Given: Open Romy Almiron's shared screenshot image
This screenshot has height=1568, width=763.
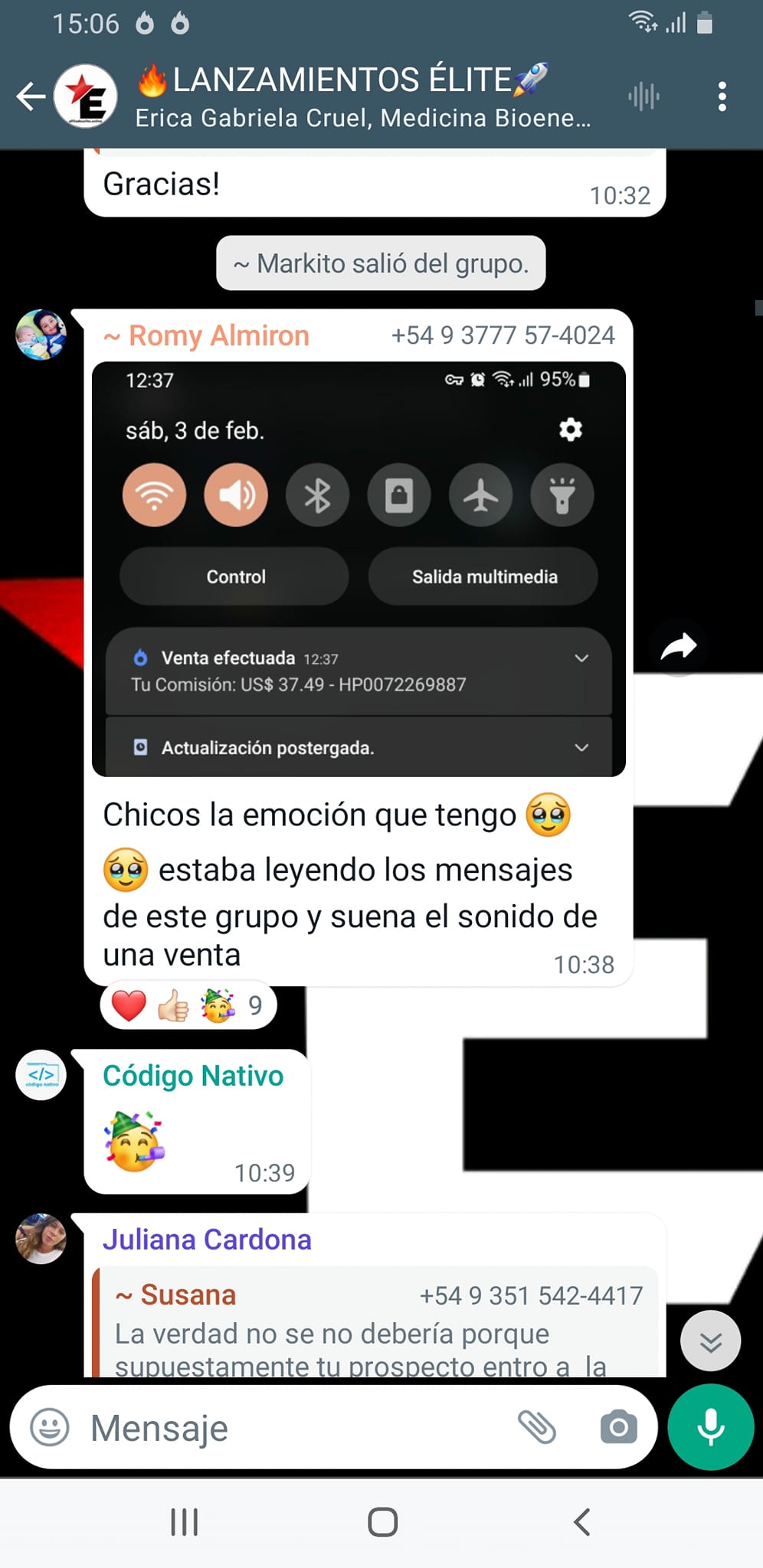Looking at the screenshot, I should click(359, 569).
